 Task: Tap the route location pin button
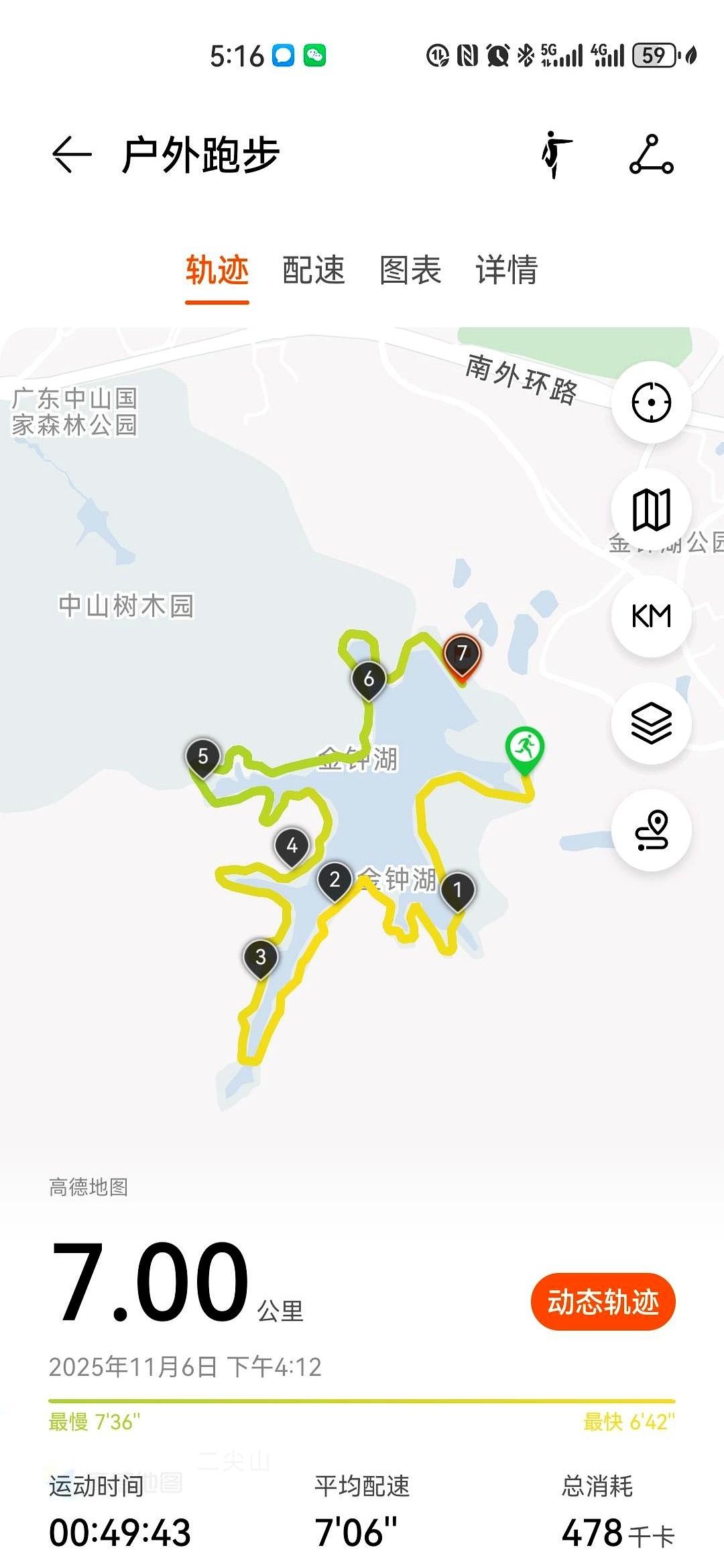651,831
